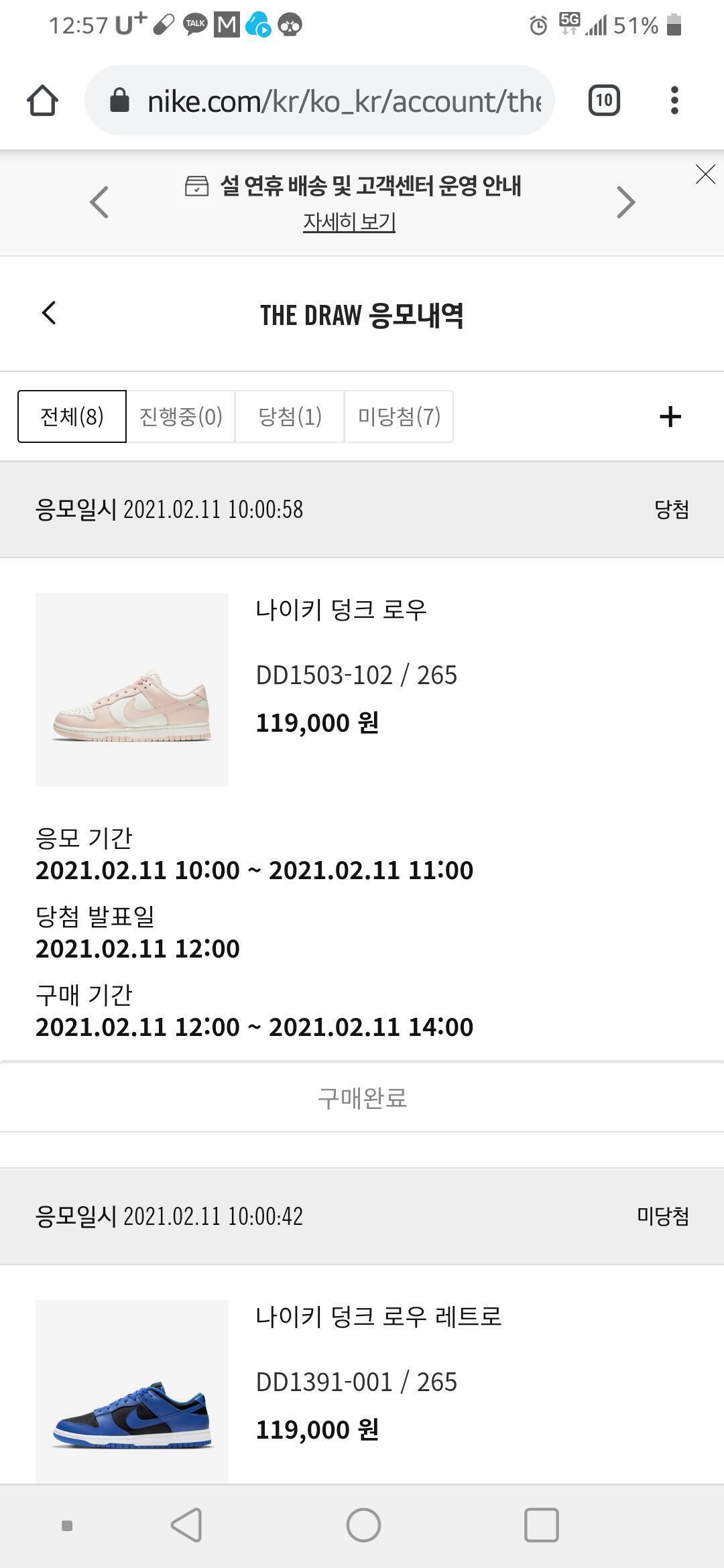Show next announcement in banner

[x=625, y=202]
